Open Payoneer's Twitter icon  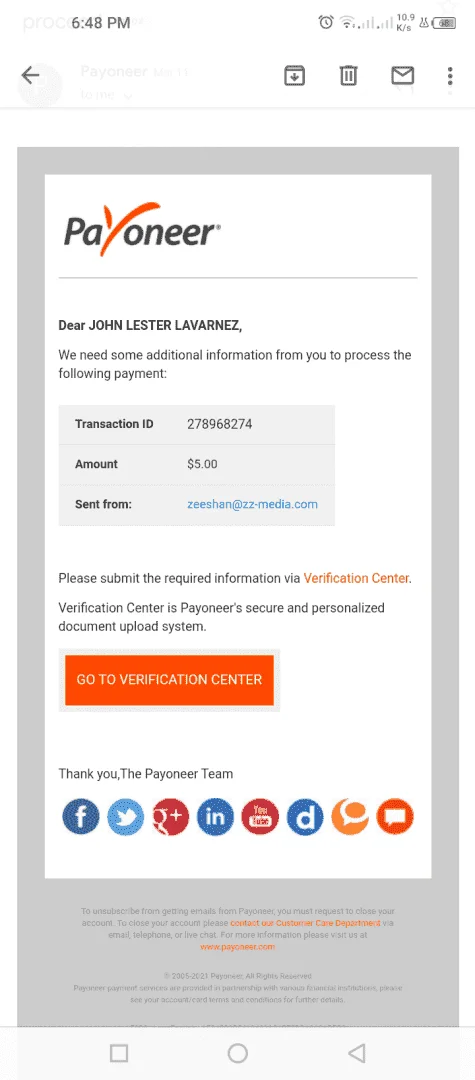point(125,817)
